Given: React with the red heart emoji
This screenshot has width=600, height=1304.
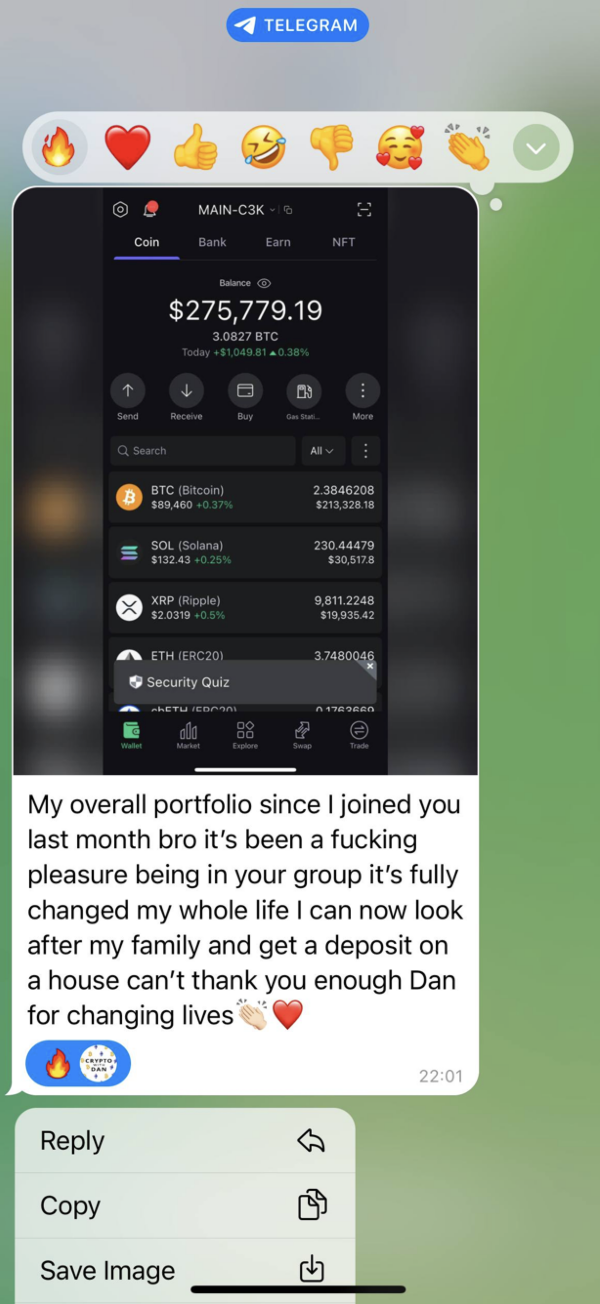Looking at the screenshot, I should click(x=127, y=148).
